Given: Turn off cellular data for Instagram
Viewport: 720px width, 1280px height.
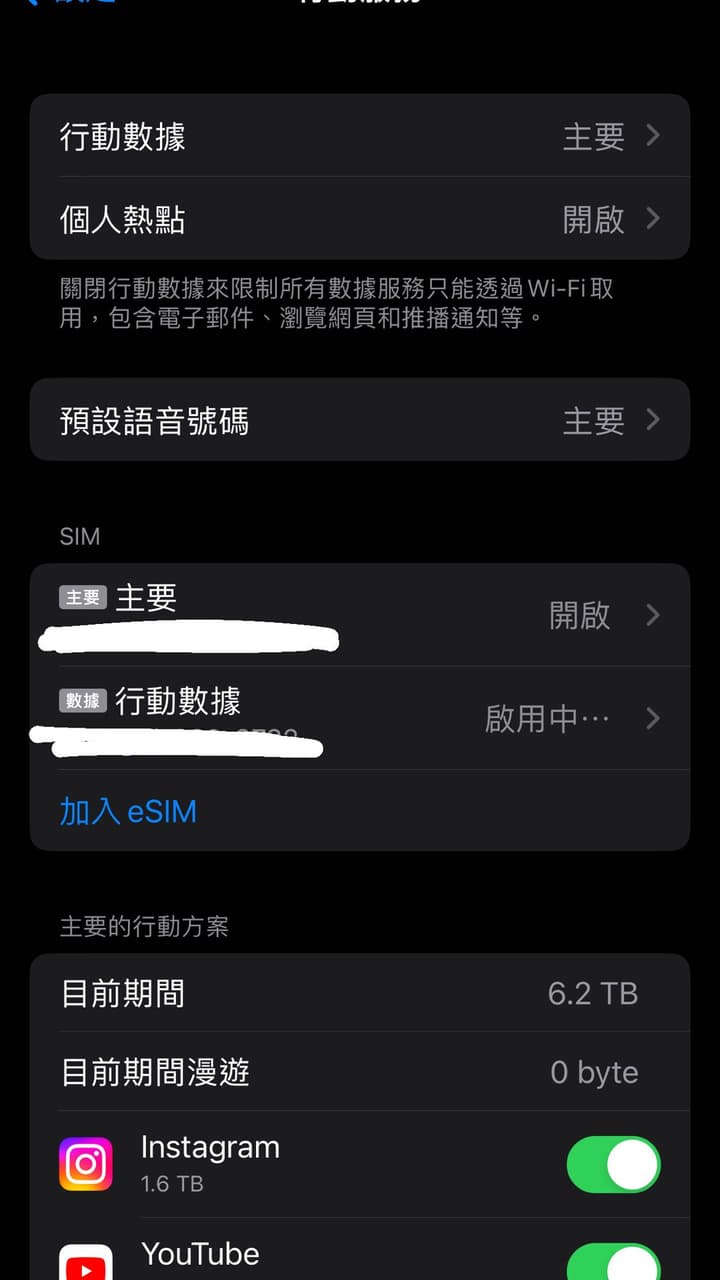Looking at the screenshot, I should coord(613,1165).
